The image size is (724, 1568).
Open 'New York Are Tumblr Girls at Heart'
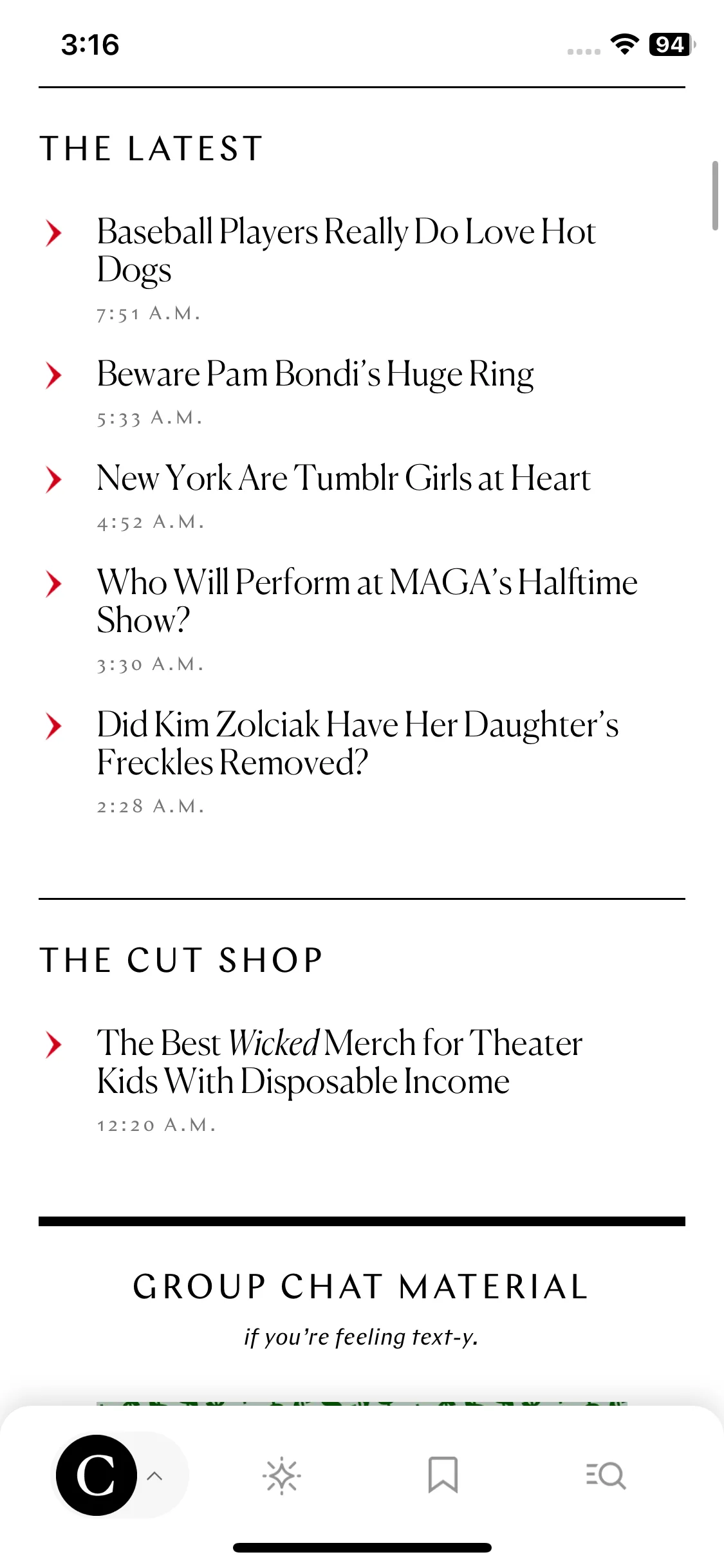tap(344, 478)
